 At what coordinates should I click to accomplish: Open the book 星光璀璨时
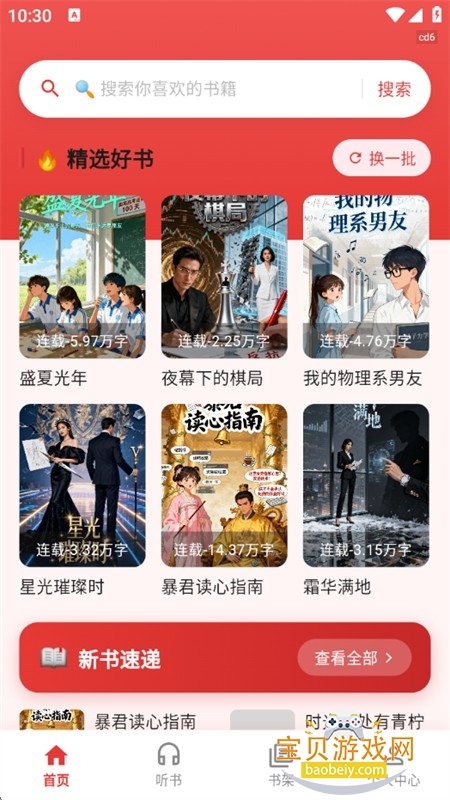tap(82, 485)
